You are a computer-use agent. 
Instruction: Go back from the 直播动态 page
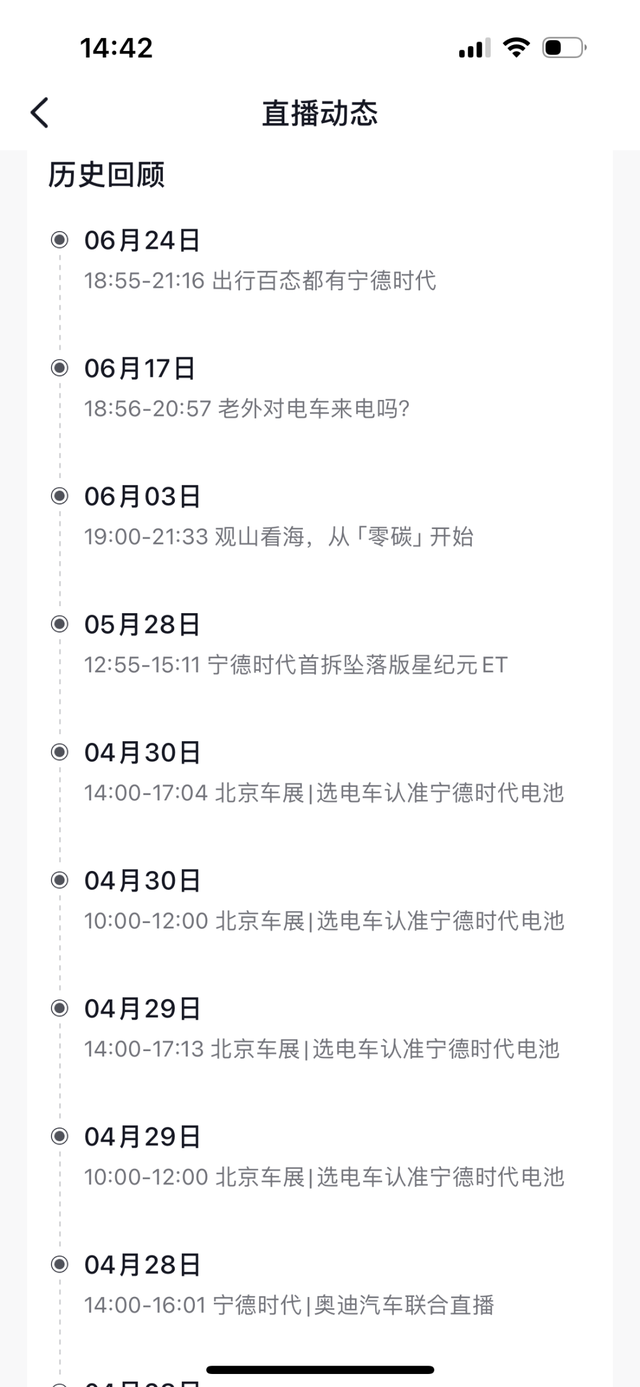click(40, 113)
